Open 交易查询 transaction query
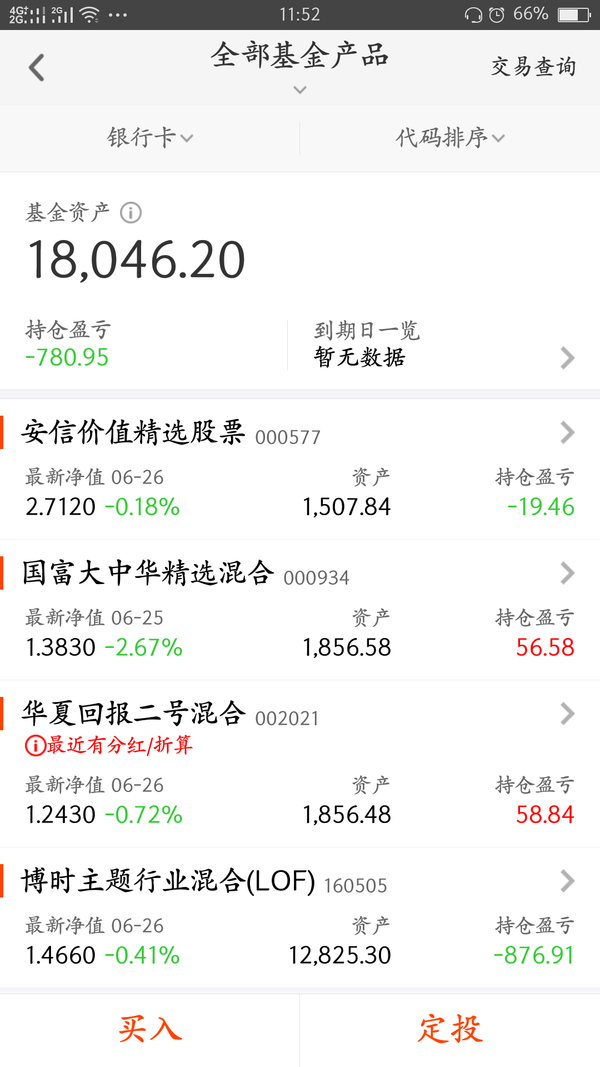600x1067 pixels. tap(533, 67)
